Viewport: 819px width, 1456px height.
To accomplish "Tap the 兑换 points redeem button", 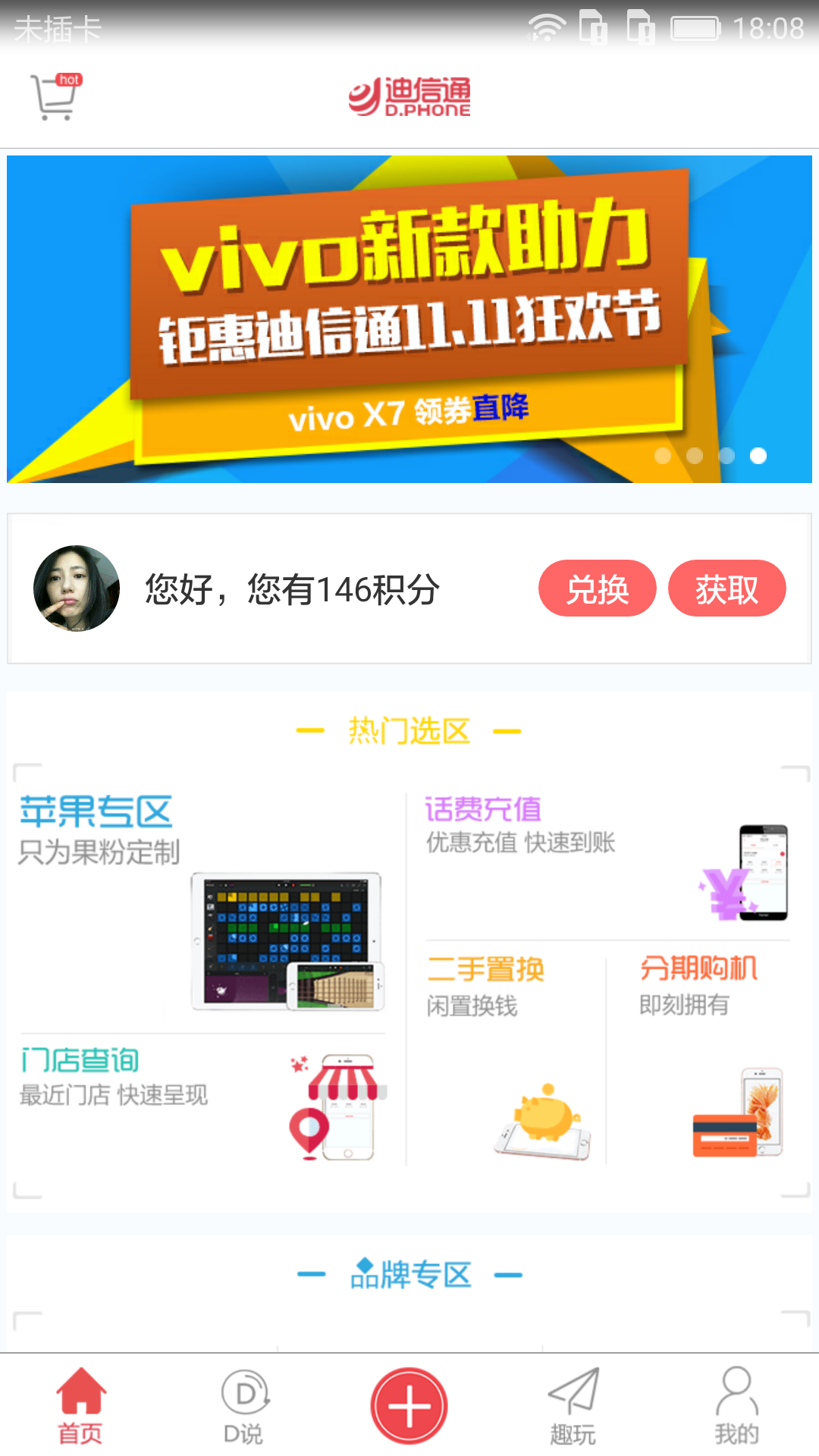I will click(597, 588).
